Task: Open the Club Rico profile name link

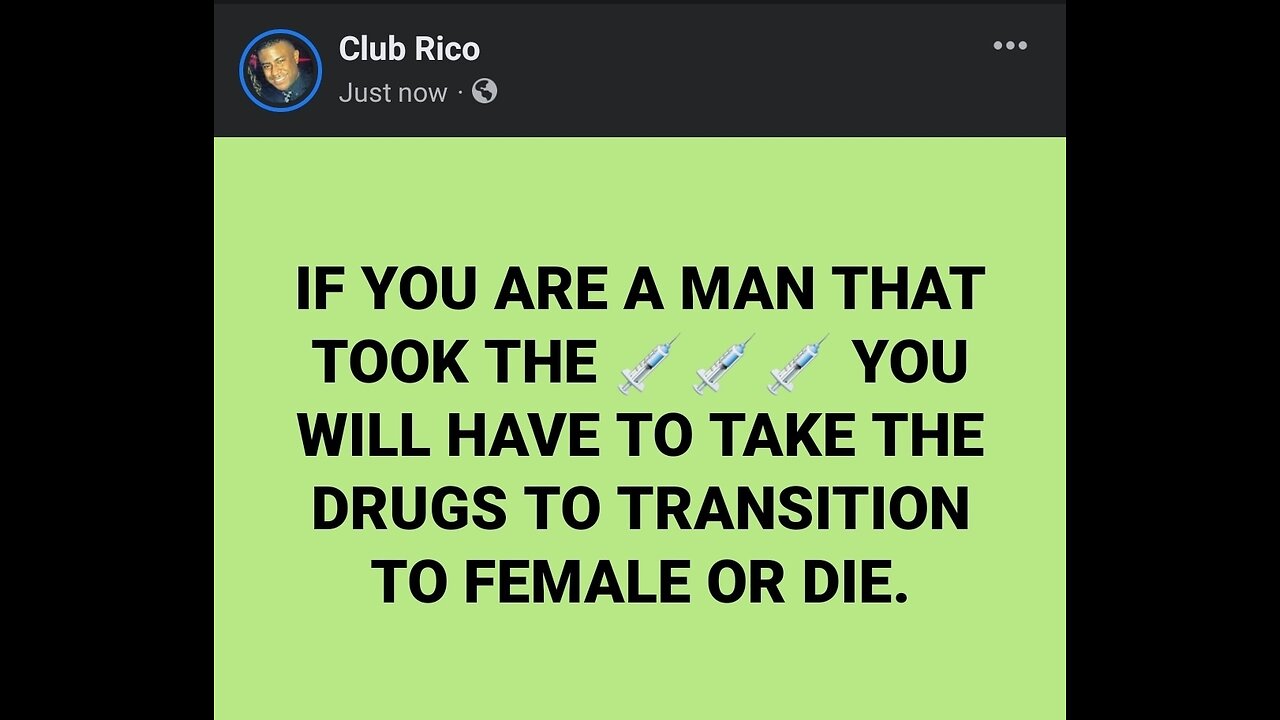Action: (x=409, y=48)
